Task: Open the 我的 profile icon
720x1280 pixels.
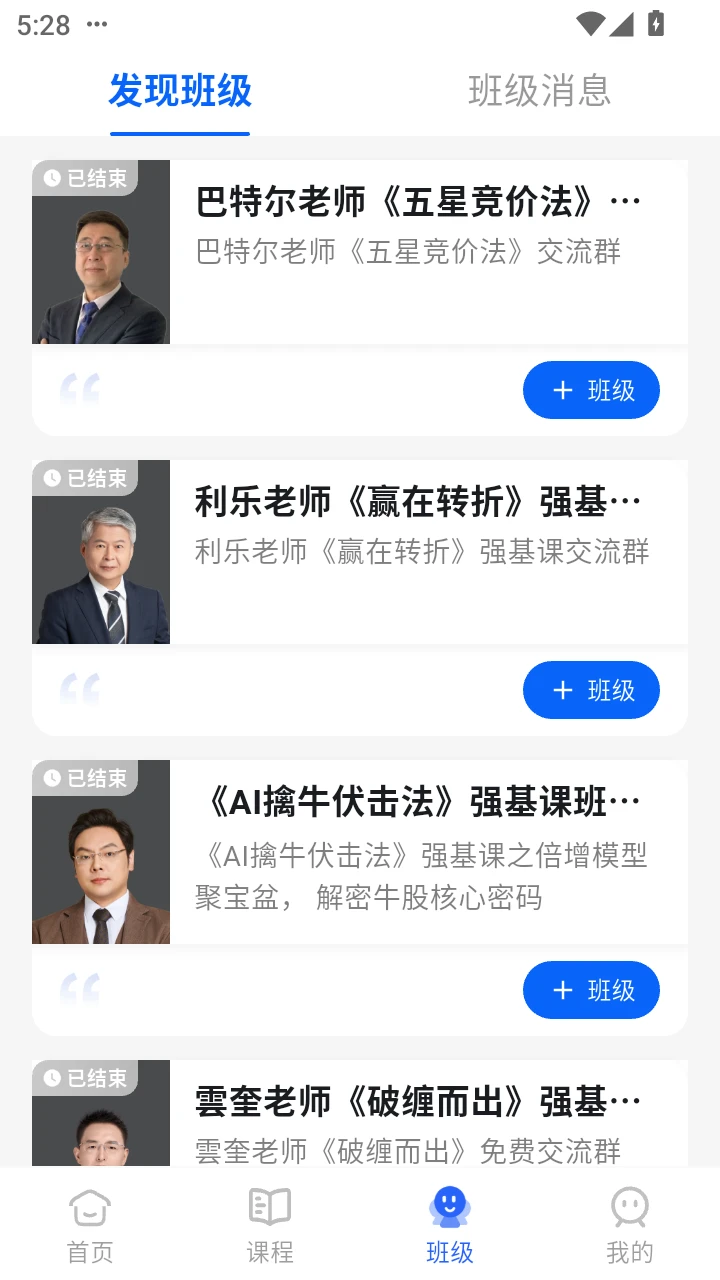Action: pos(629,1207)
